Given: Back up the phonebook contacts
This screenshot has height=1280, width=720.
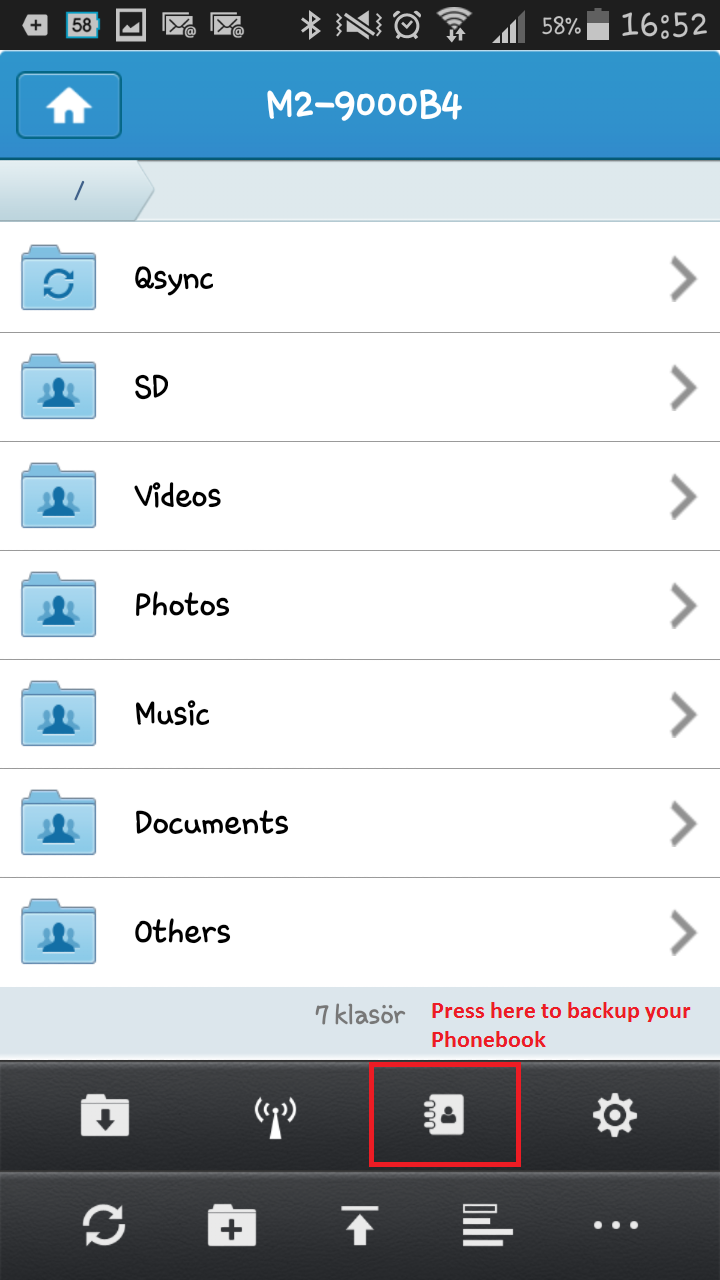Looking at the screenshot, I should (x=445, y=1115).
